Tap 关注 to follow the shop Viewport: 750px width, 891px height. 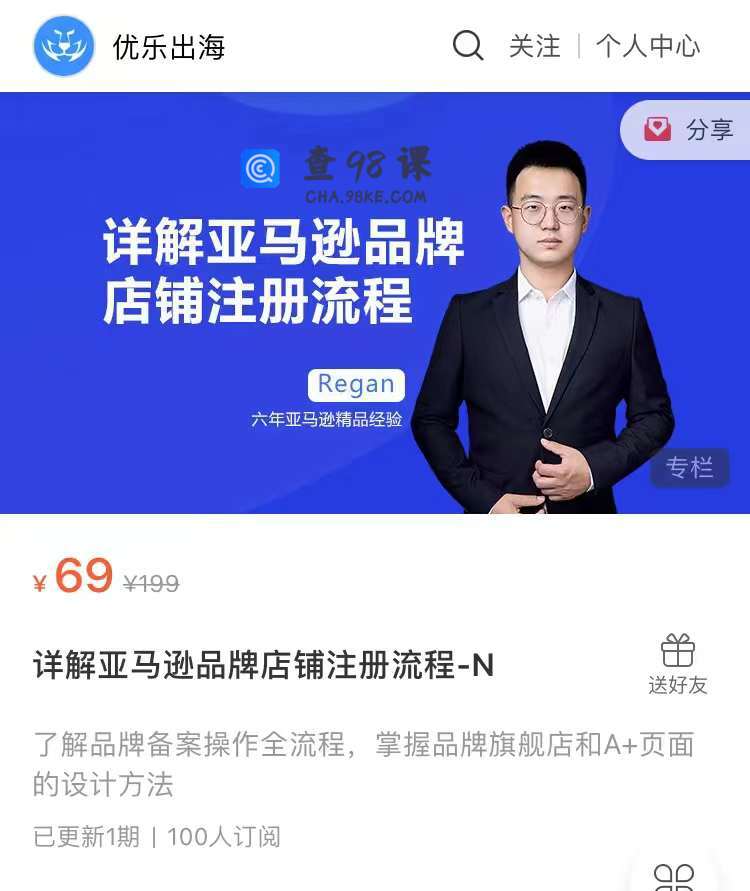534,46
